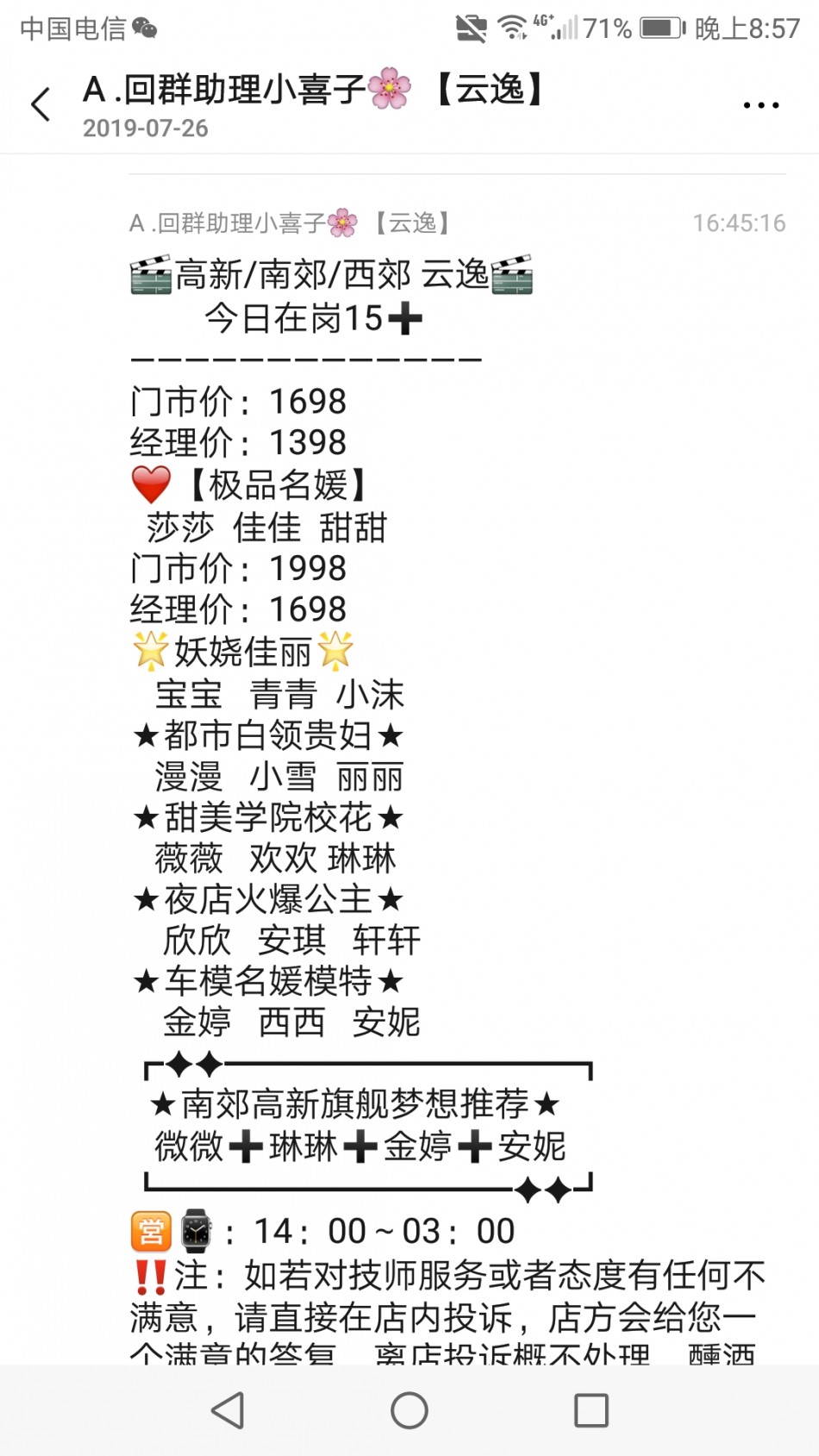
Task: Go back using the header arrow
Action: 41,104
